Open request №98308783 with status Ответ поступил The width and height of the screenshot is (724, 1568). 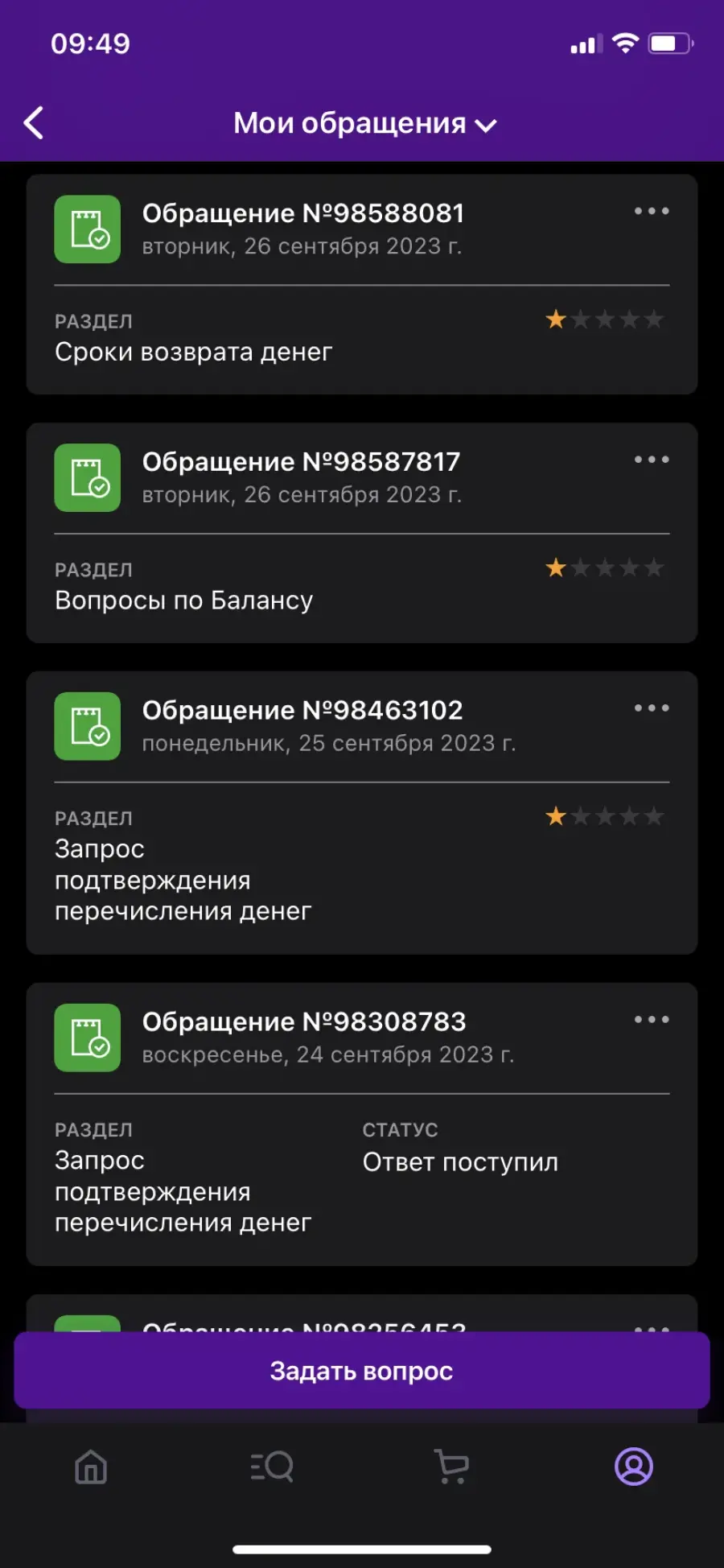[x=362, y=1124]
